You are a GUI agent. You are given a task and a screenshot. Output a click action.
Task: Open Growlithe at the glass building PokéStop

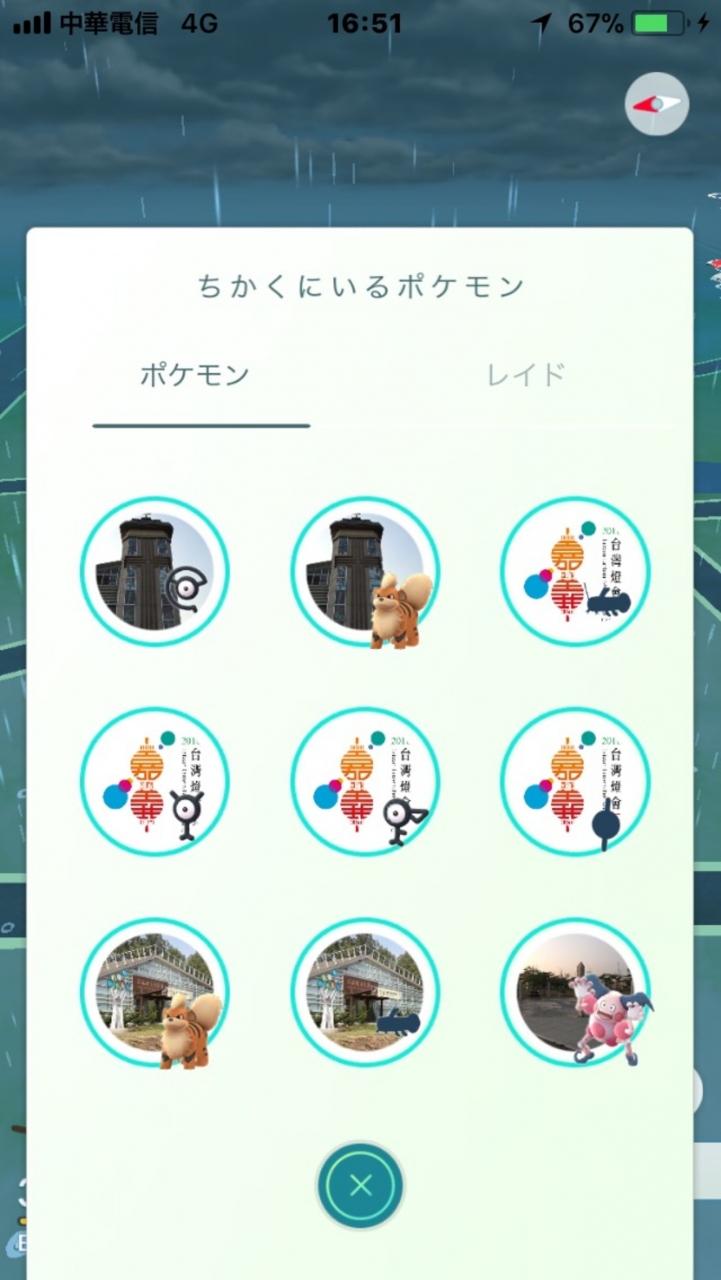click(x=155, y=992)
